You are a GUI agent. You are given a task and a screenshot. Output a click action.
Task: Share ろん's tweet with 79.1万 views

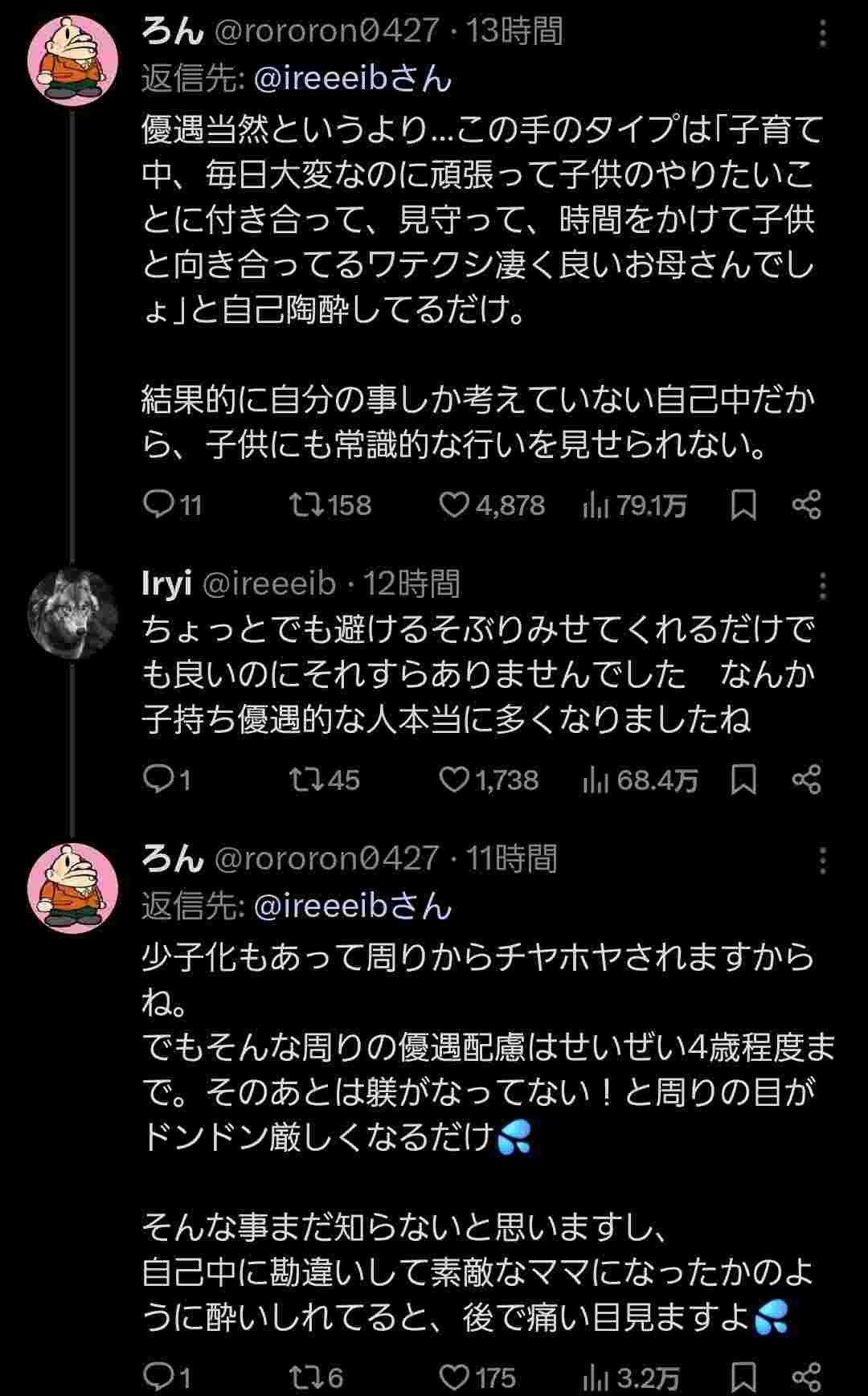(x=806, y=505)
